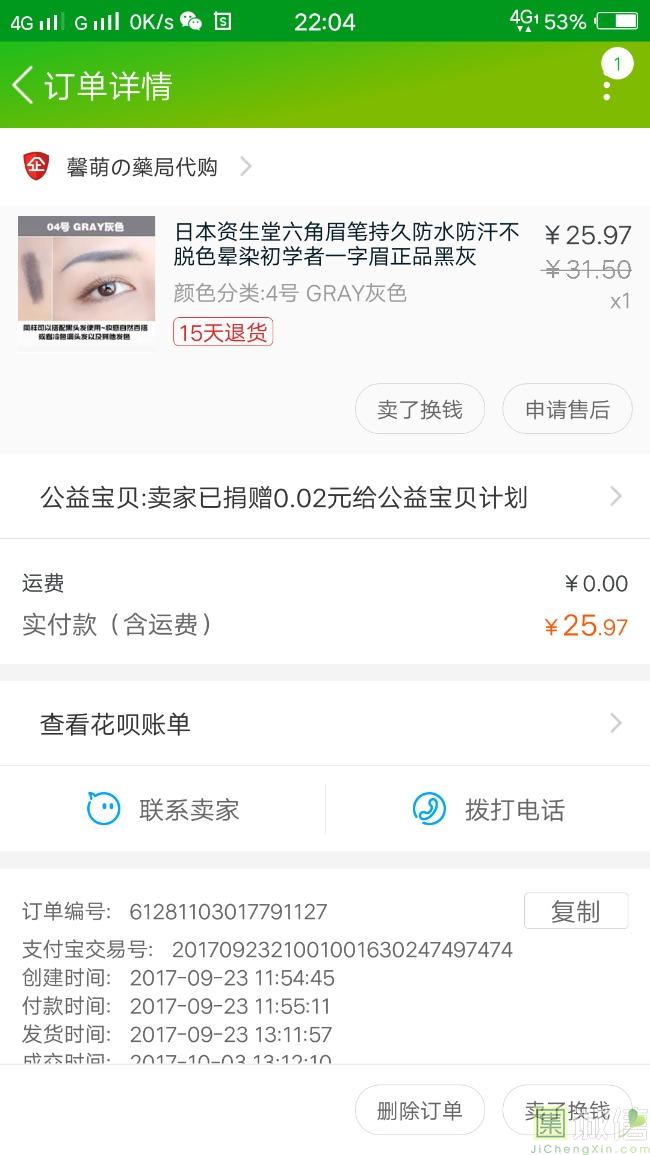Copy the order number with 复制
Image resolution: width=650 pixels, height=1155 pixels.
coord(576,911)
